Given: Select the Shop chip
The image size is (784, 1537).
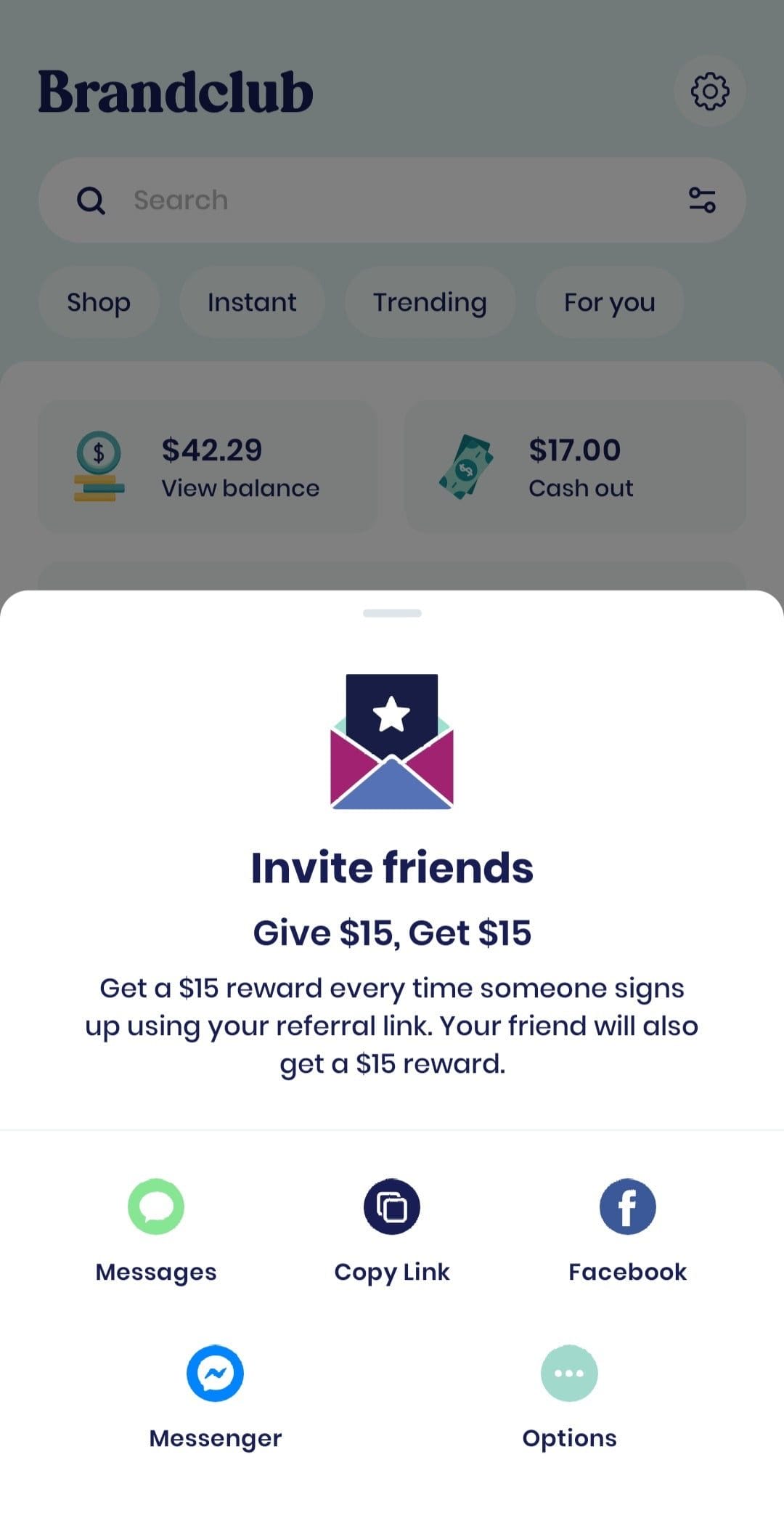Looking at the screenshot, I should pos(99,301).
